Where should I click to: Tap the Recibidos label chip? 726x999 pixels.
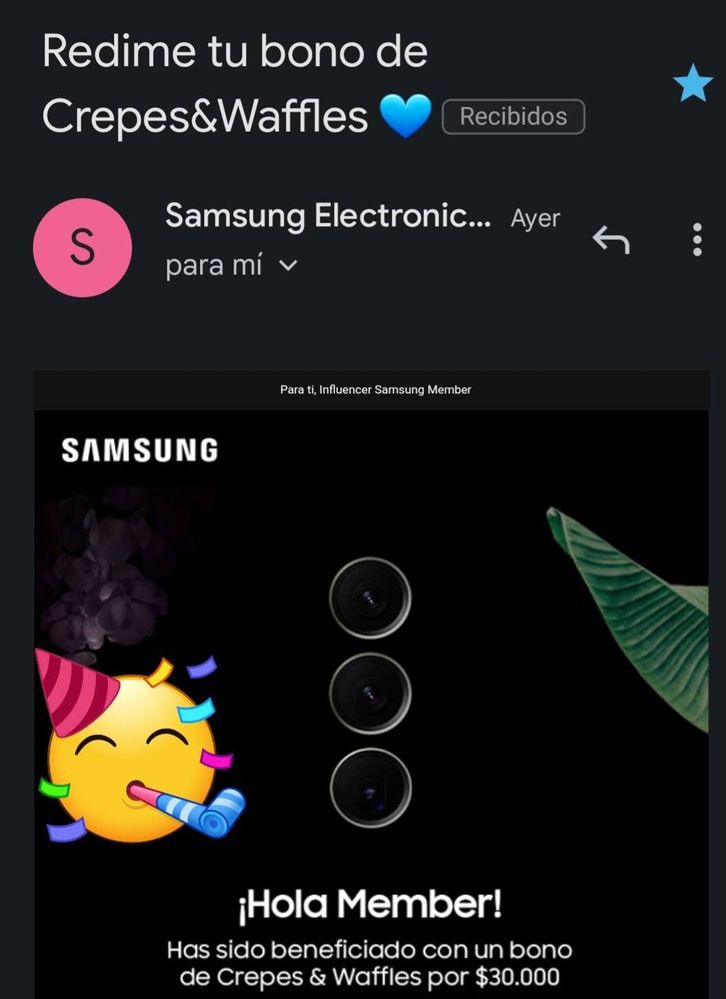[513, 116]
